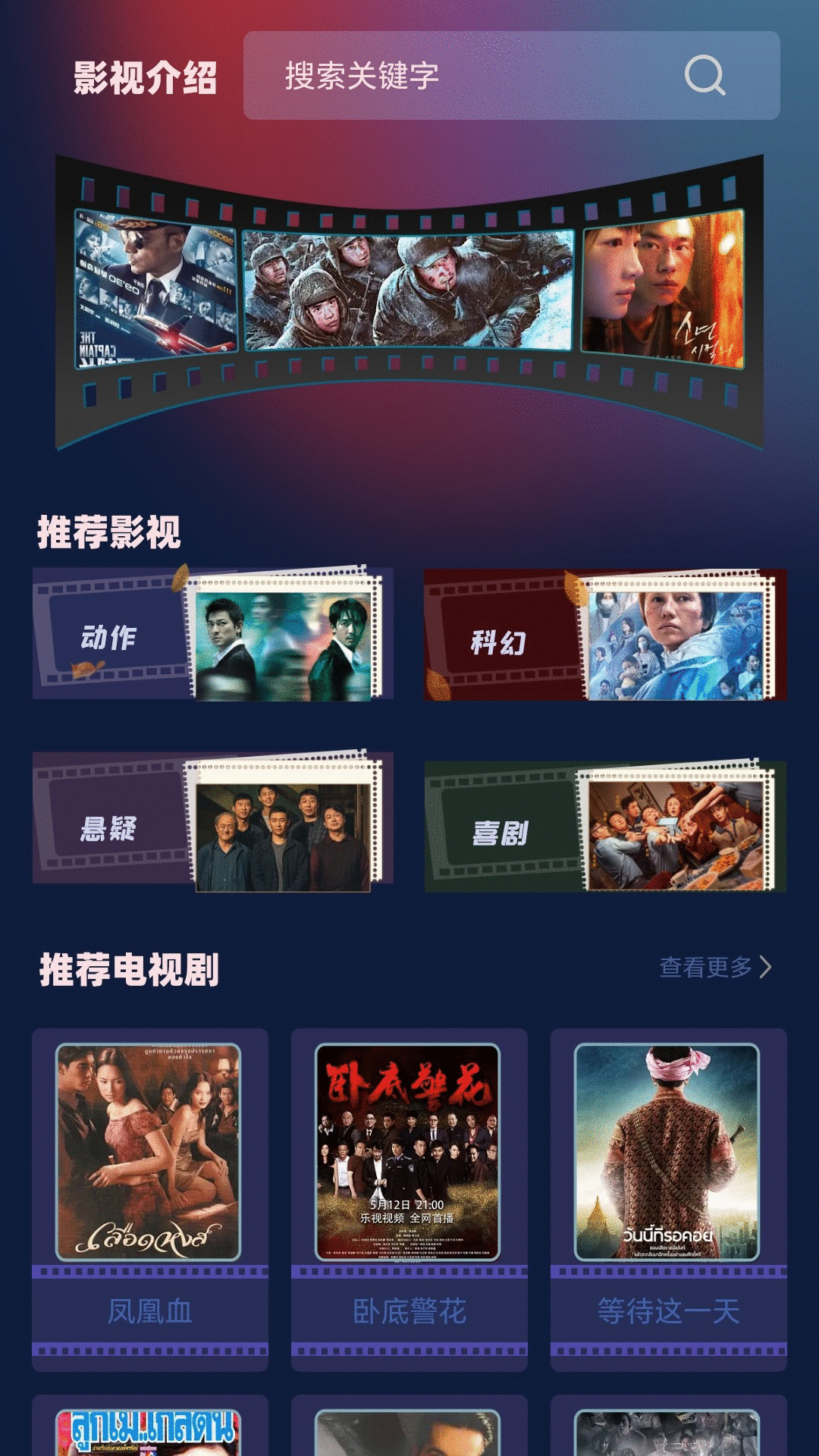This screenshot has width=819, height=1456.
Task: Select the 影视介绍 page title
Action: [143, 77]
